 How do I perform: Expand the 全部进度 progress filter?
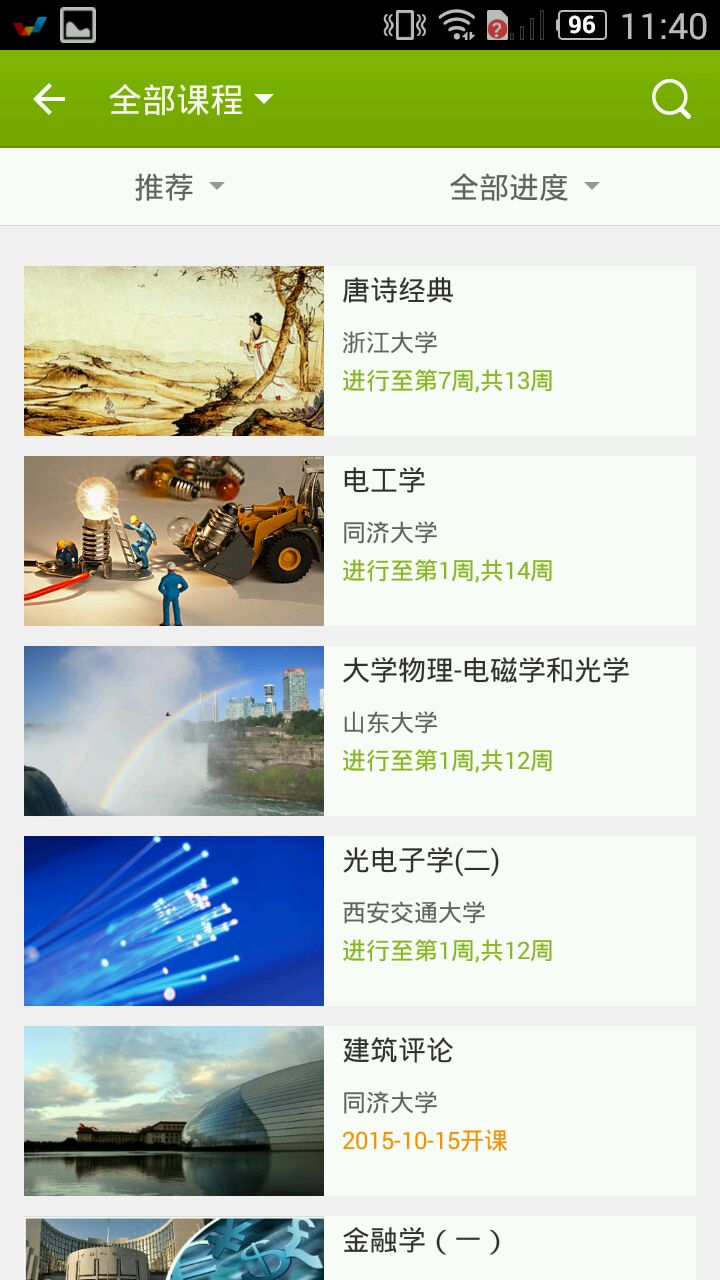(524, 187)
